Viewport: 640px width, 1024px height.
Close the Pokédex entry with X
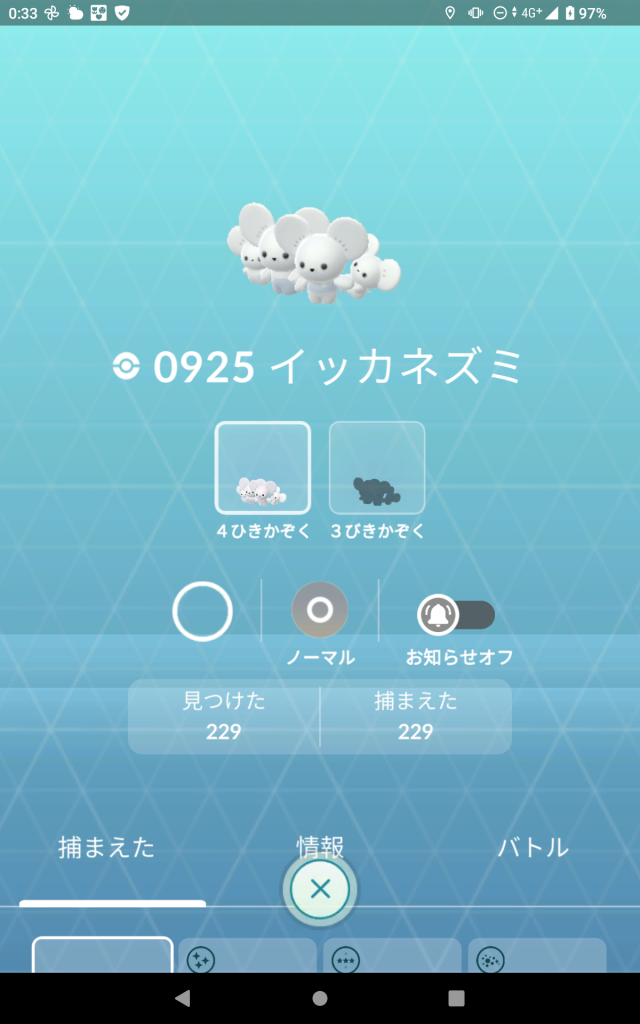320,889
